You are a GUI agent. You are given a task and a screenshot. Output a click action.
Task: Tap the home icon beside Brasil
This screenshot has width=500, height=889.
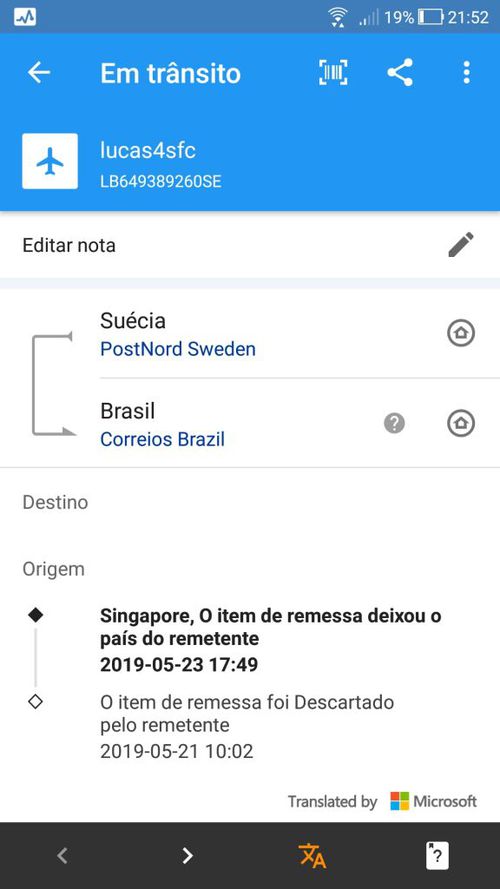(461, 423)
